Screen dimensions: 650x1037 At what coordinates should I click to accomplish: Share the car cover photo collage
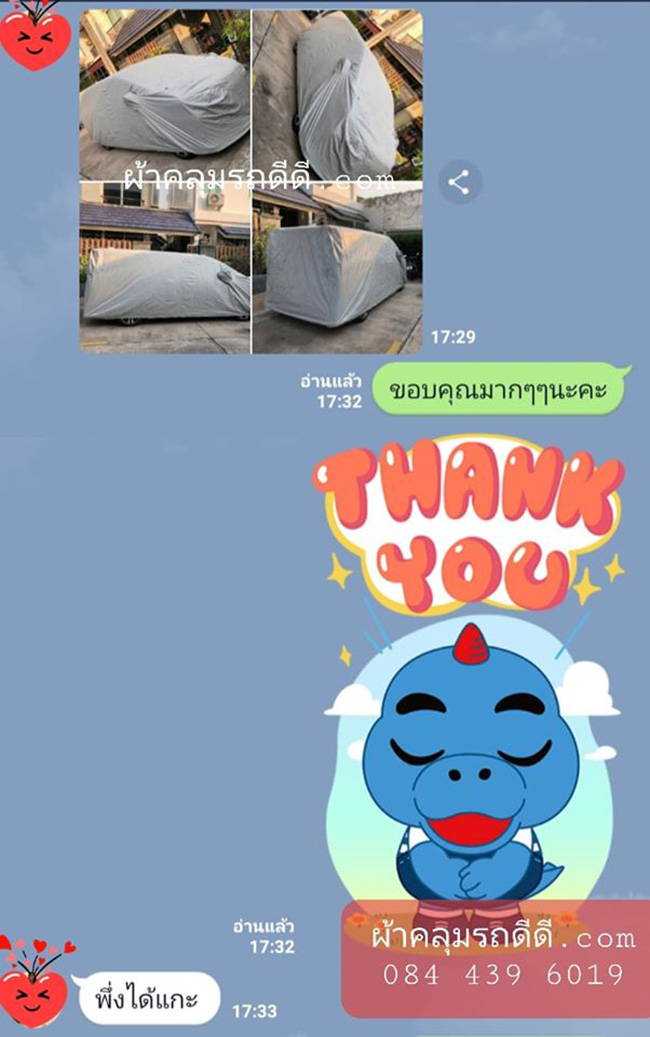tap(459, 183)
